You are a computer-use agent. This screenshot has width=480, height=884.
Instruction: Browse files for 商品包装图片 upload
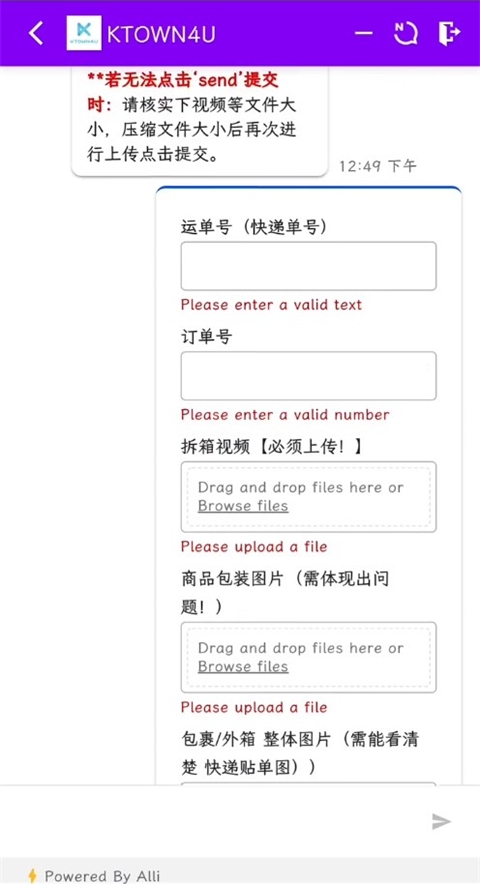tap(243, 666)
